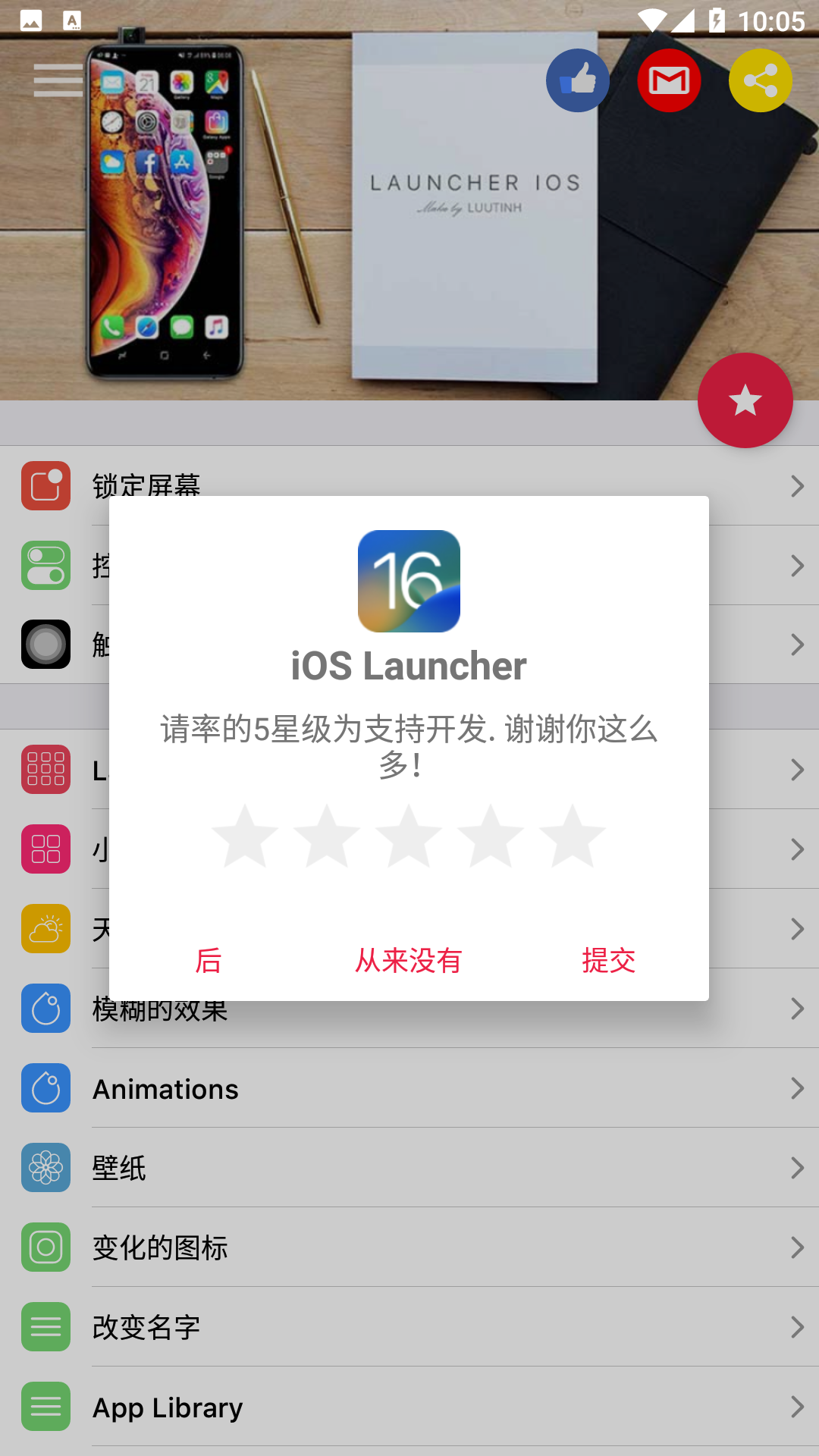
Task: Open the red mail icon
Action: click(x=669, y=80)
